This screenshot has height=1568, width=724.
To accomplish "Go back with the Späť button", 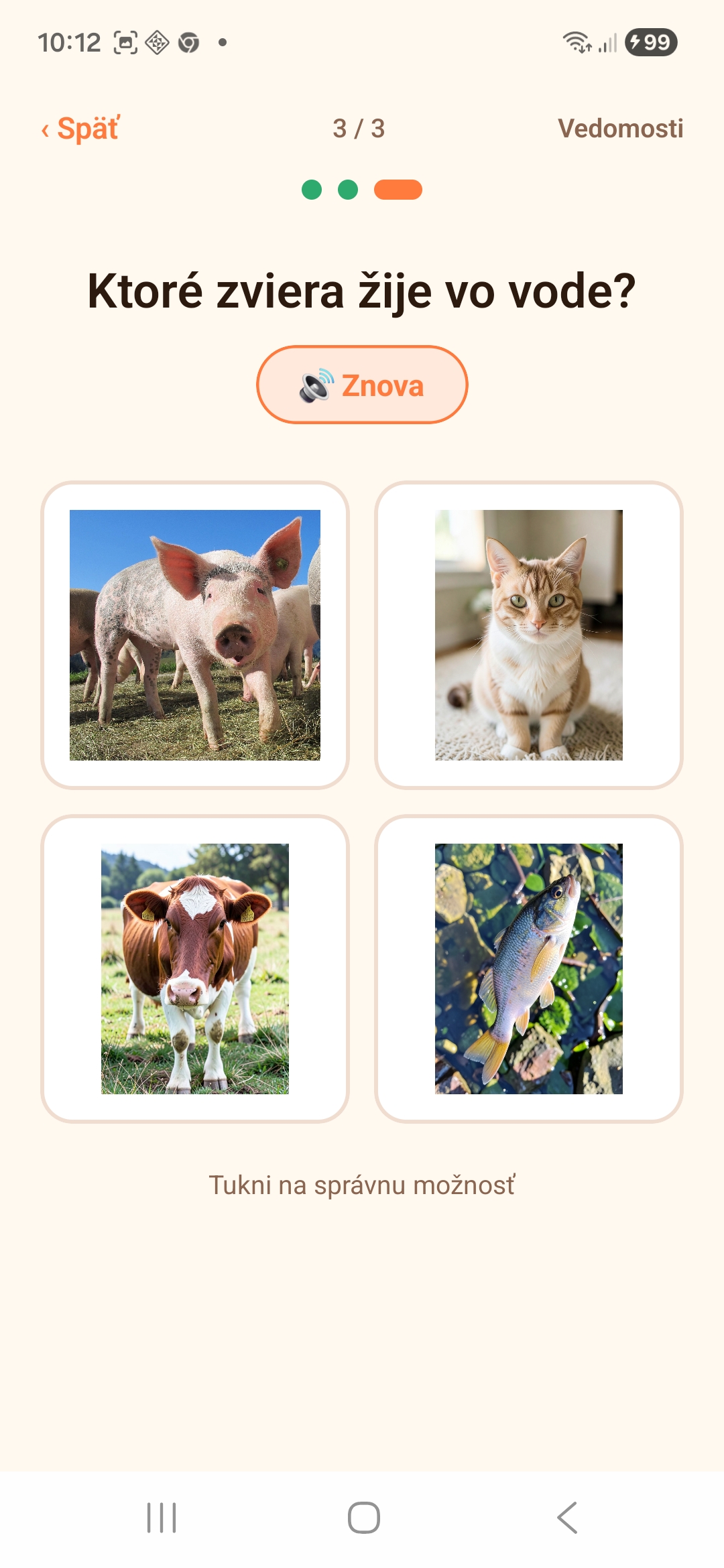I will click(x=80, y=128).
